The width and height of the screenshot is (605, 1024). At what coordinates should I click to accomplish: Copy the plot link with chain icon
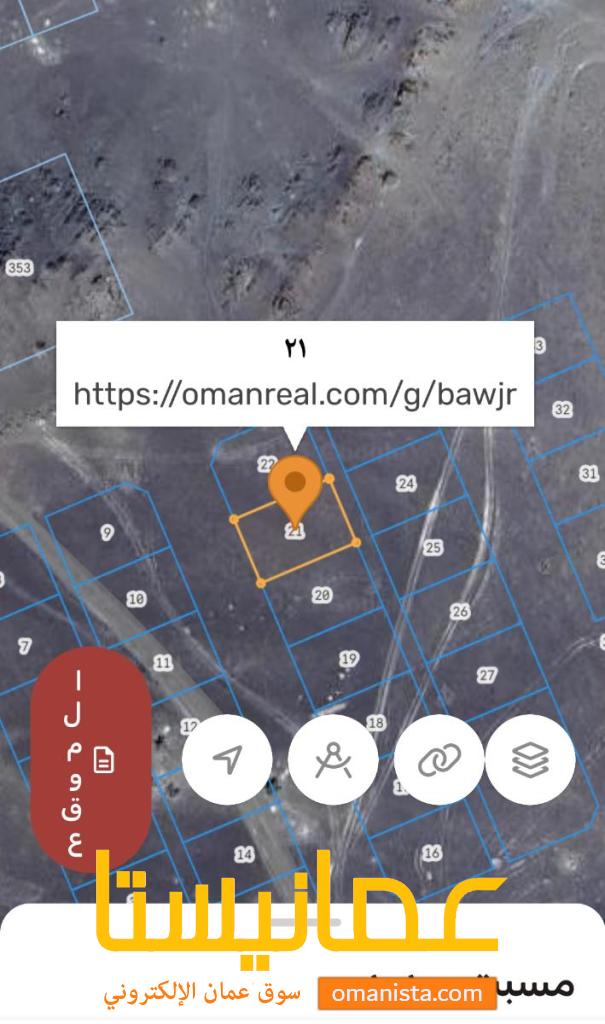438,760
